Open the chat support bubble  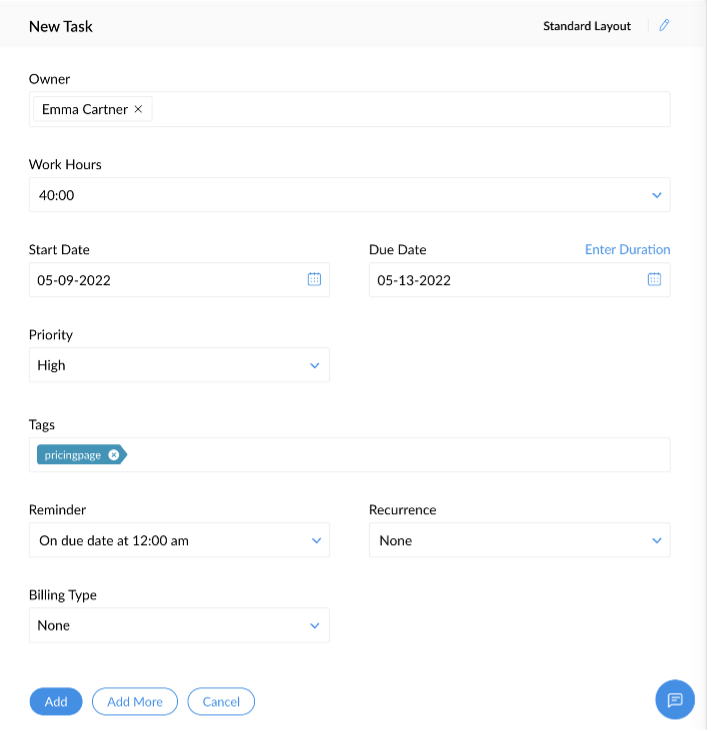pos(674,699)
